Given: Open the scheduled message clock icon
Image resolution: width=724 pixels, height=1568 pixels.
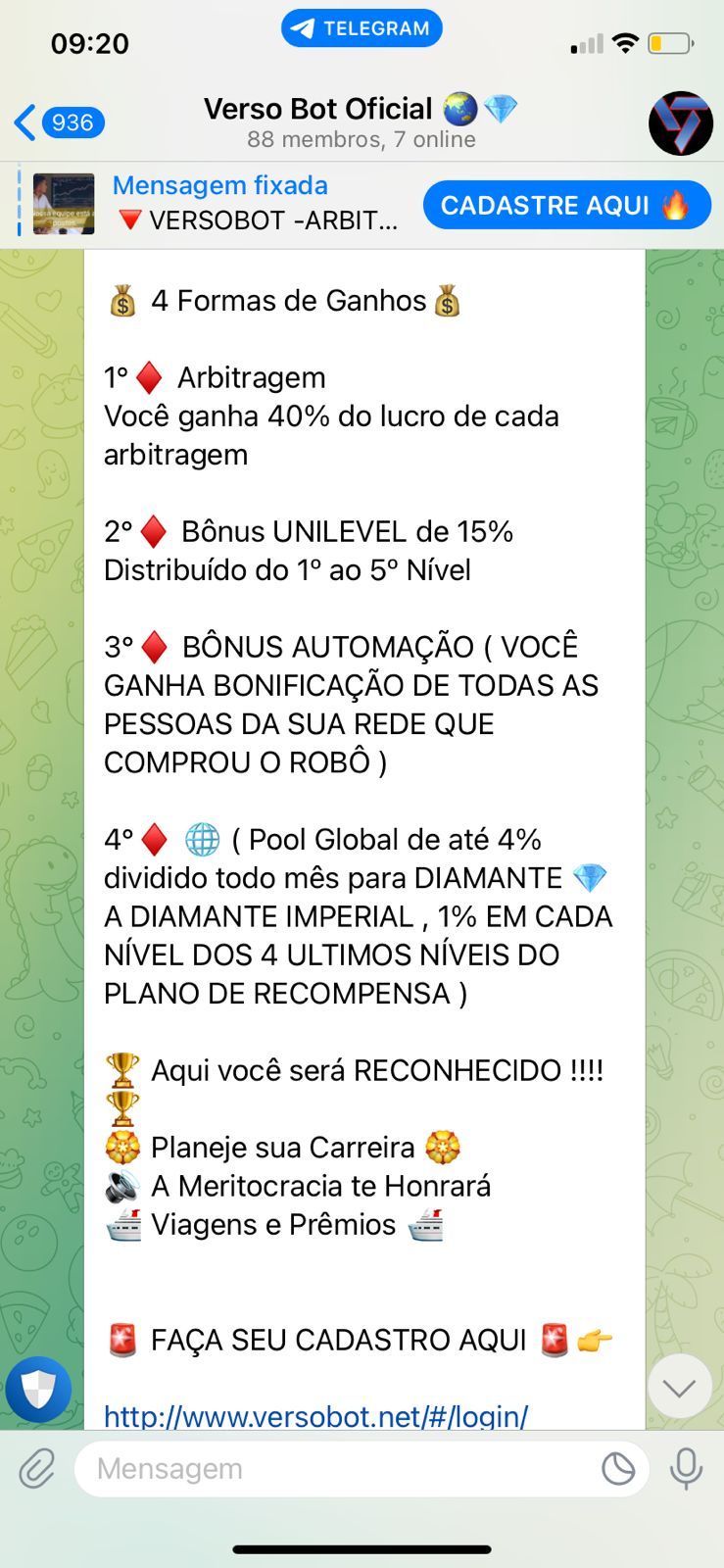Looking at the screenshot, I should 617,1468.
